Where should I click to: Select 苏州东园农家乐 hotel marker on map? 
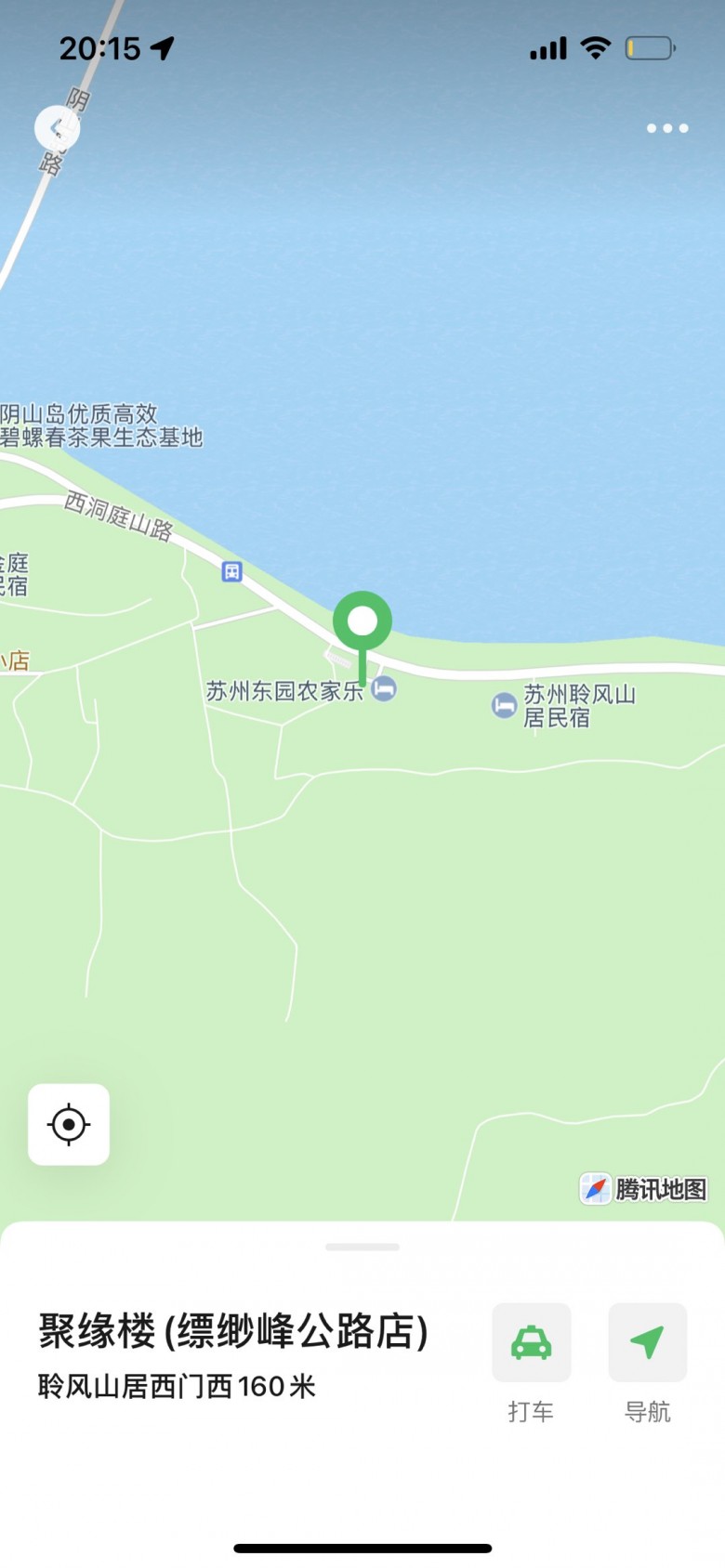tap(384, 689)
